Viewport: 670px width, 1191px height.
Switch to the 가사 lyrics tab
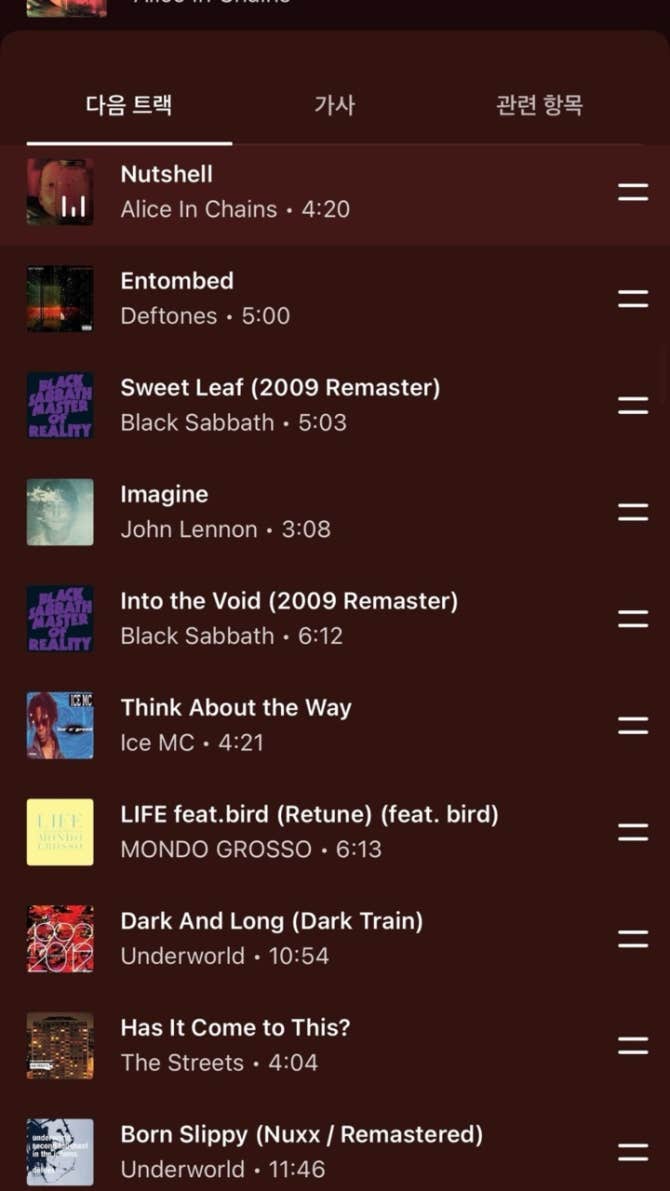(334, 105)
